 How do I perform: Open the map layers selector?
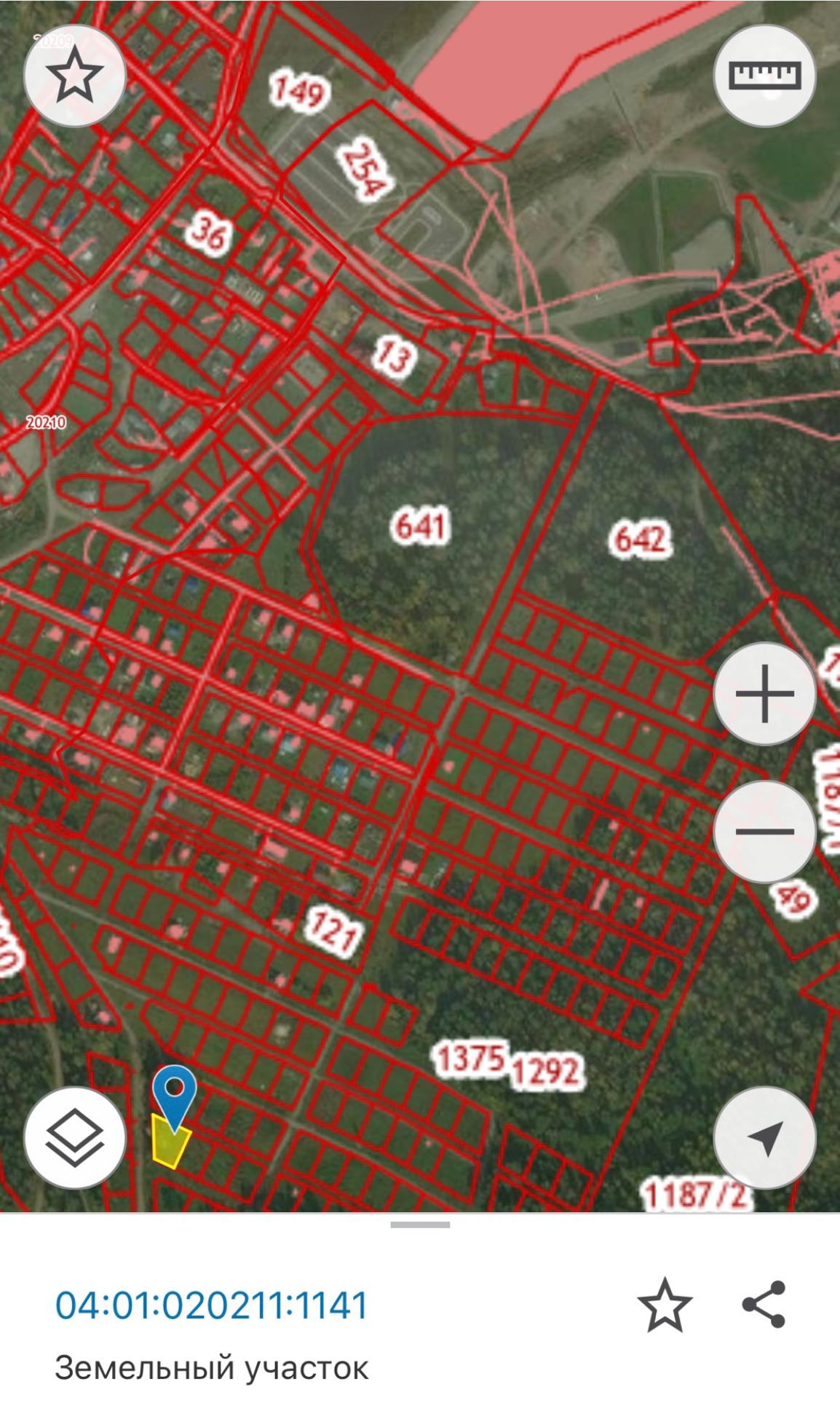tap(75, 1137)
